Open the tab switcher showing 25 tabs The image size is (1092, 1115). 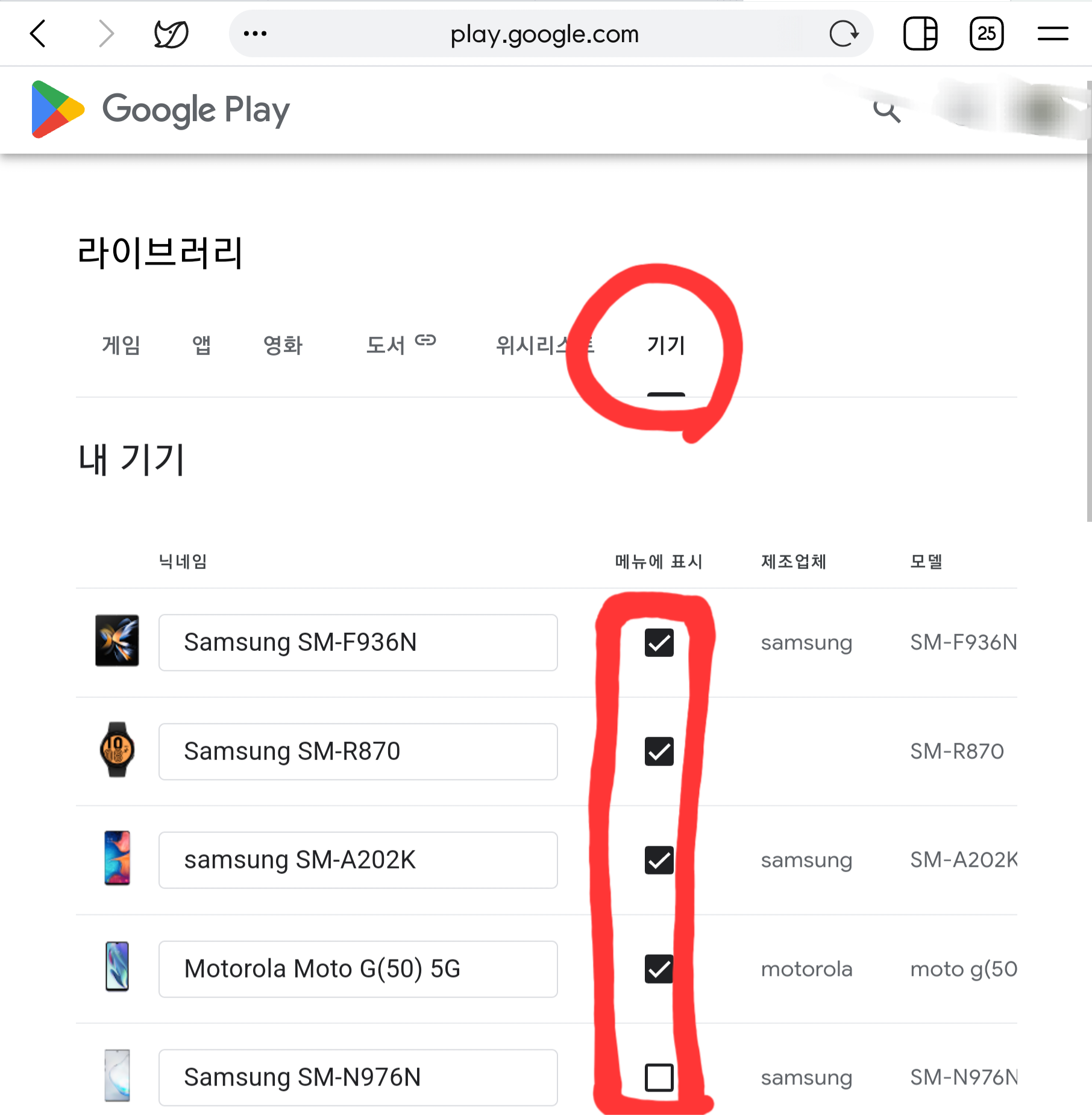[x=986, y=33]
